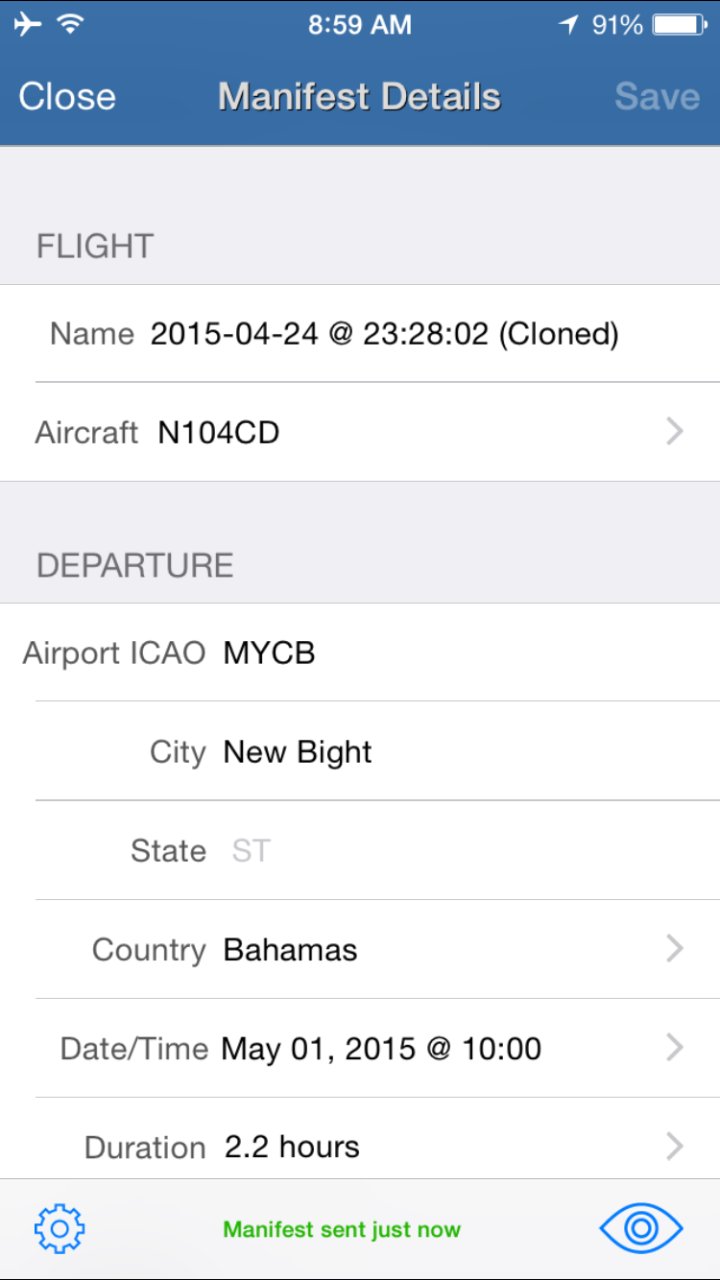The image size is (720, 1280).
Task: Open the settings gear icon
Action: [60, 1229]
